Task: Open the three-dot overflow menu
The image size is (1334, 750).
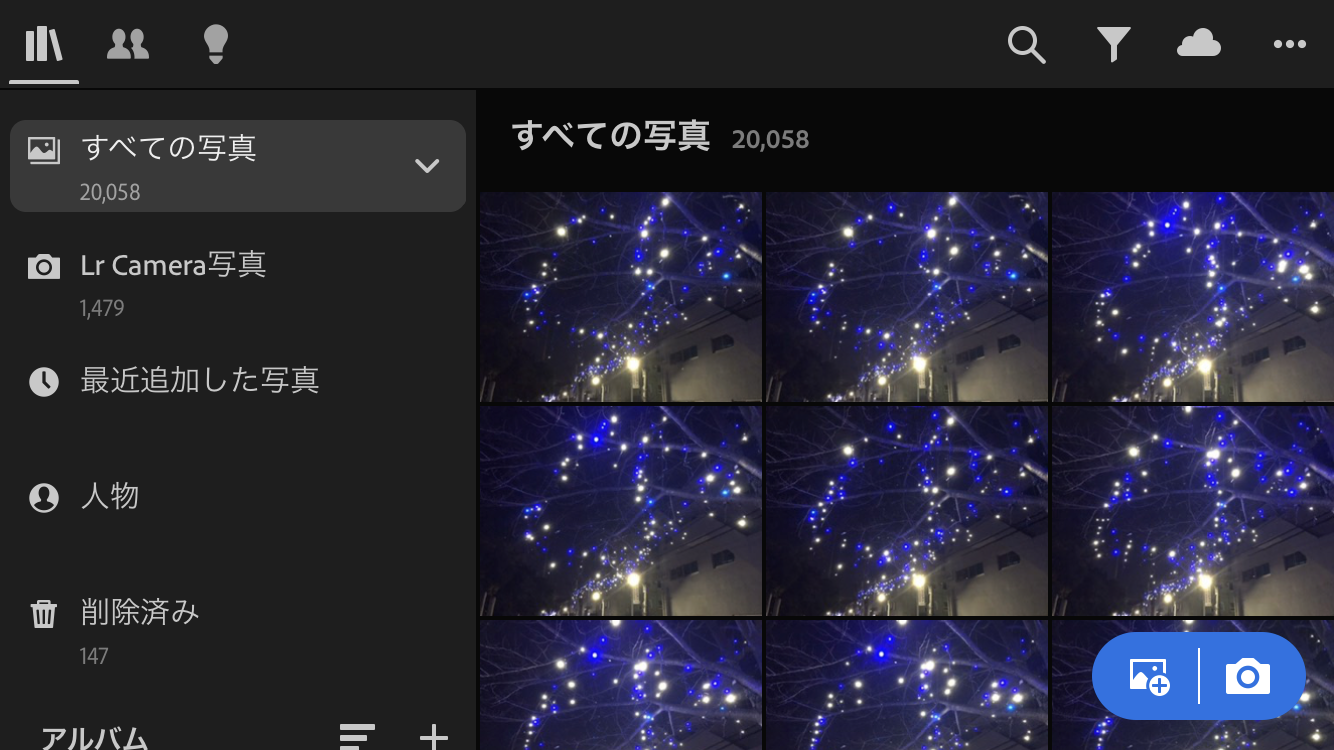Action: 1289,45
